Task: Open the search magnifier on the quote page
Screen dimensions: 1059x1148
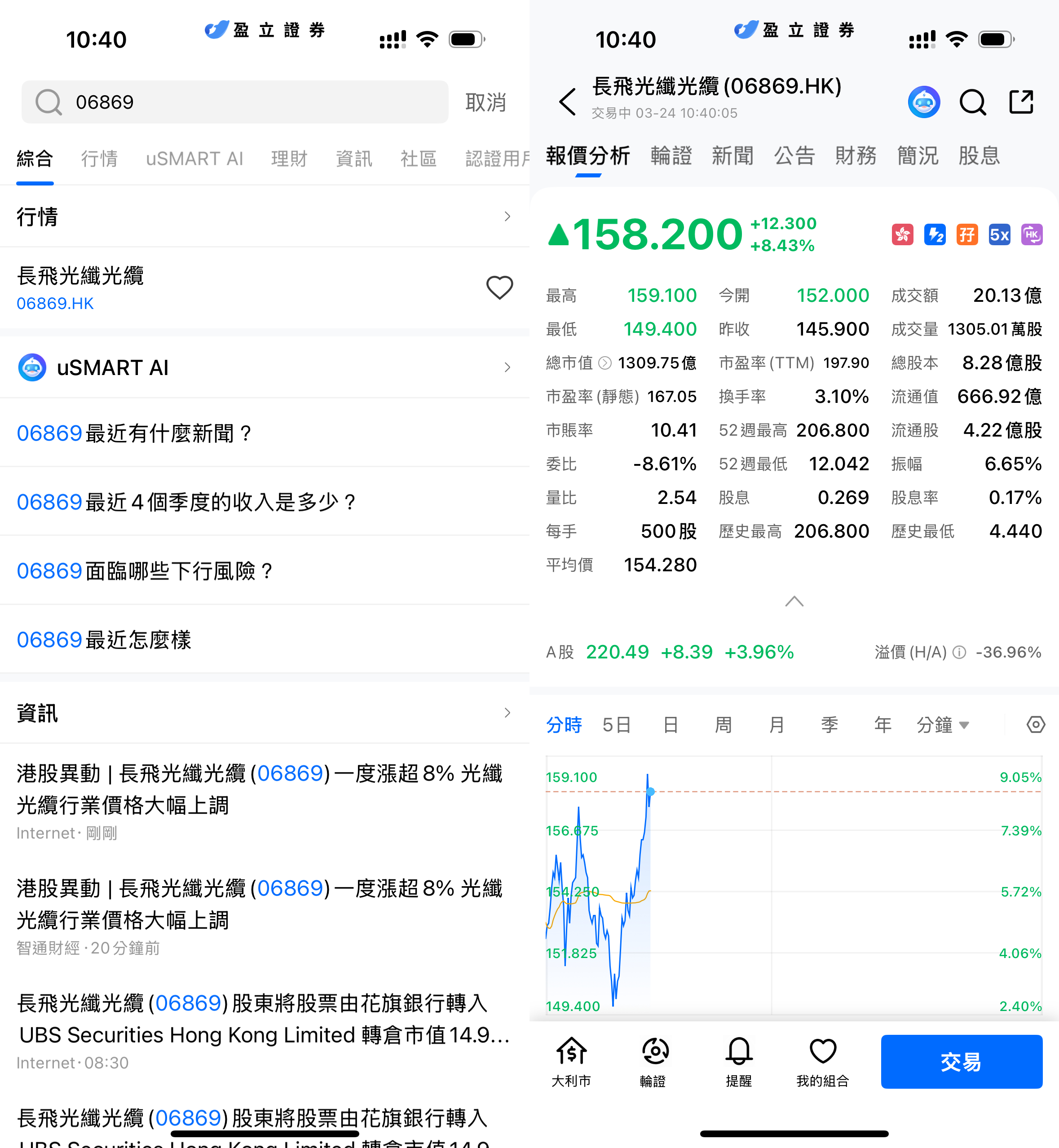Action: (x=972, y=102)
